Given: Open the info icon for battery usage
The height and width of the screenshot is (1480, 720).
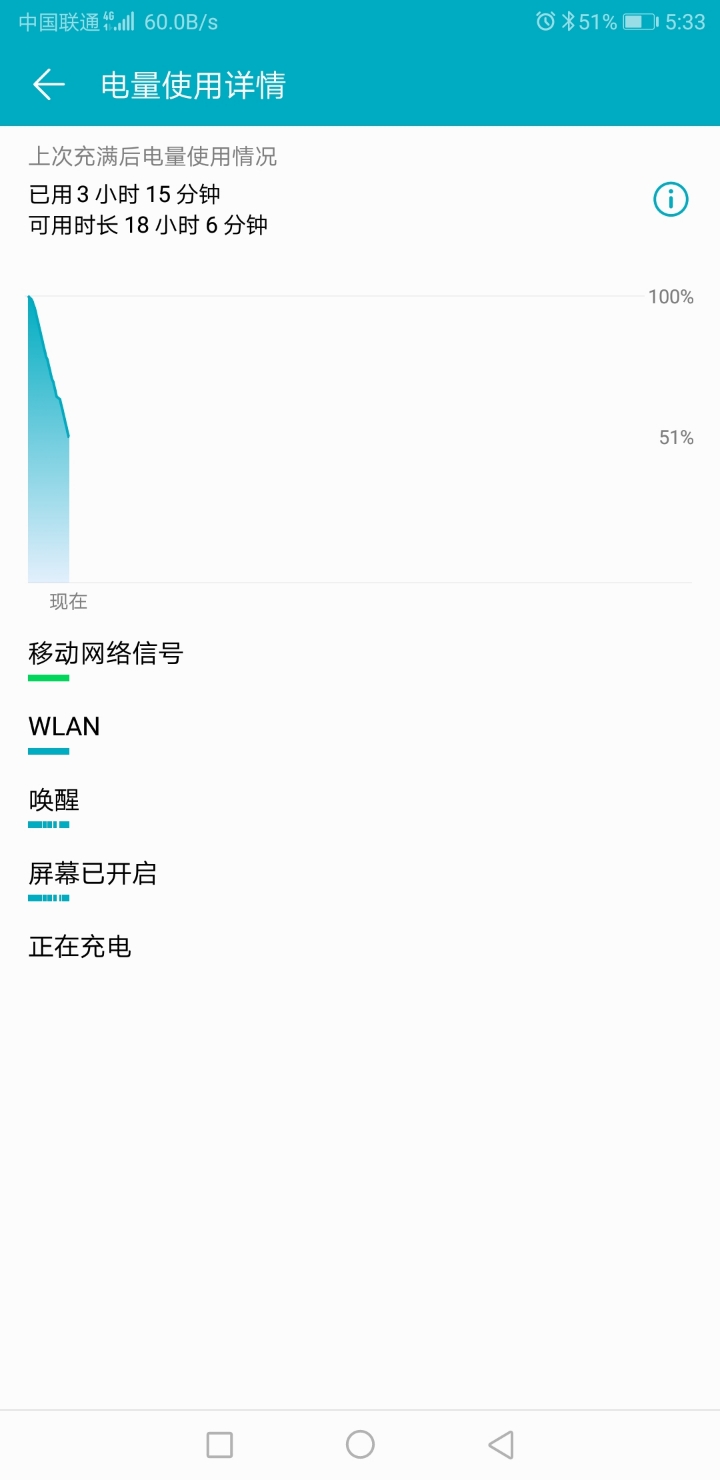Looking at the screenshot, I should point(671,199).
